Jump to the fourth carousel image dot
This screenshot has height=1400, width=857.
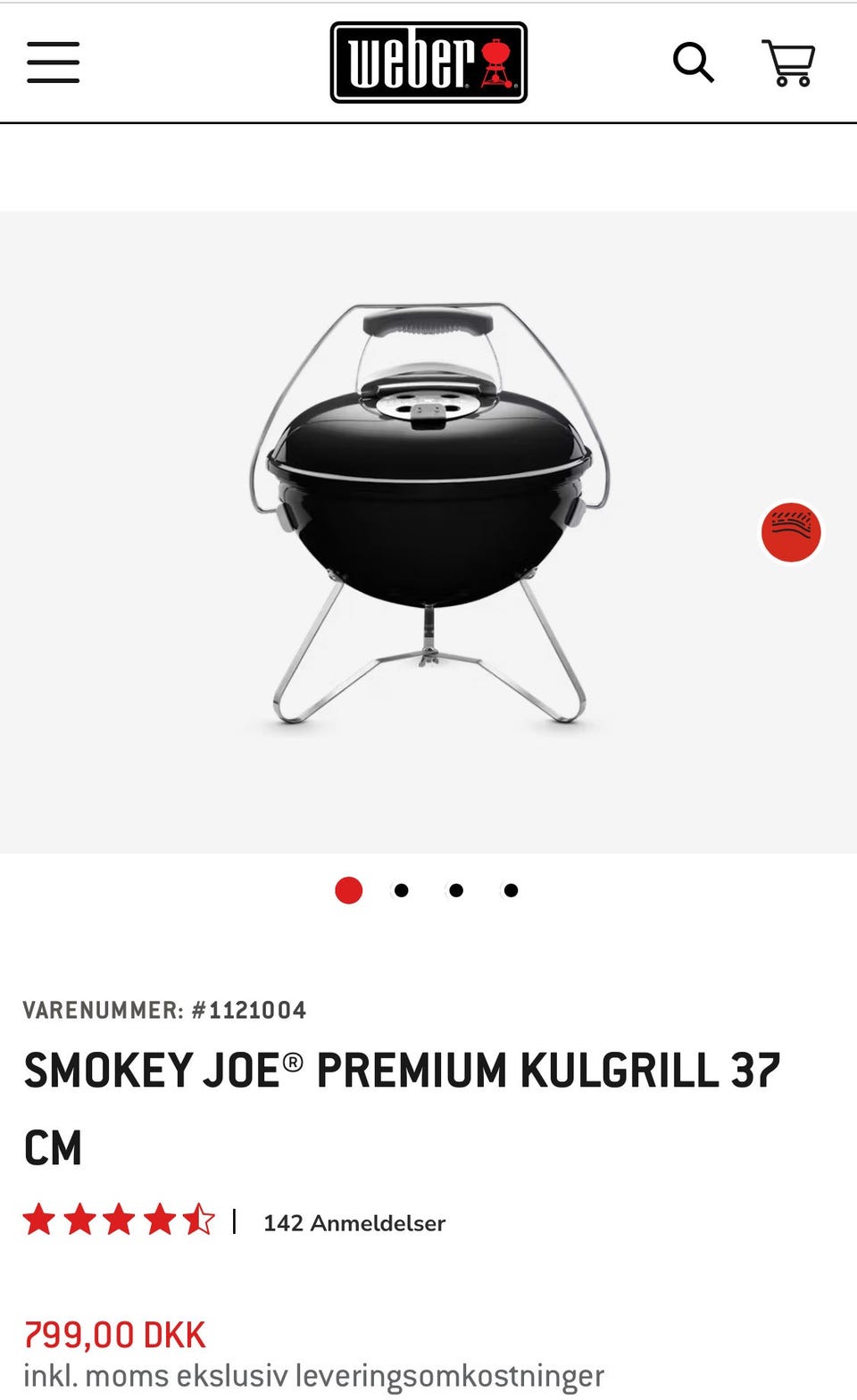pos(511,890)
